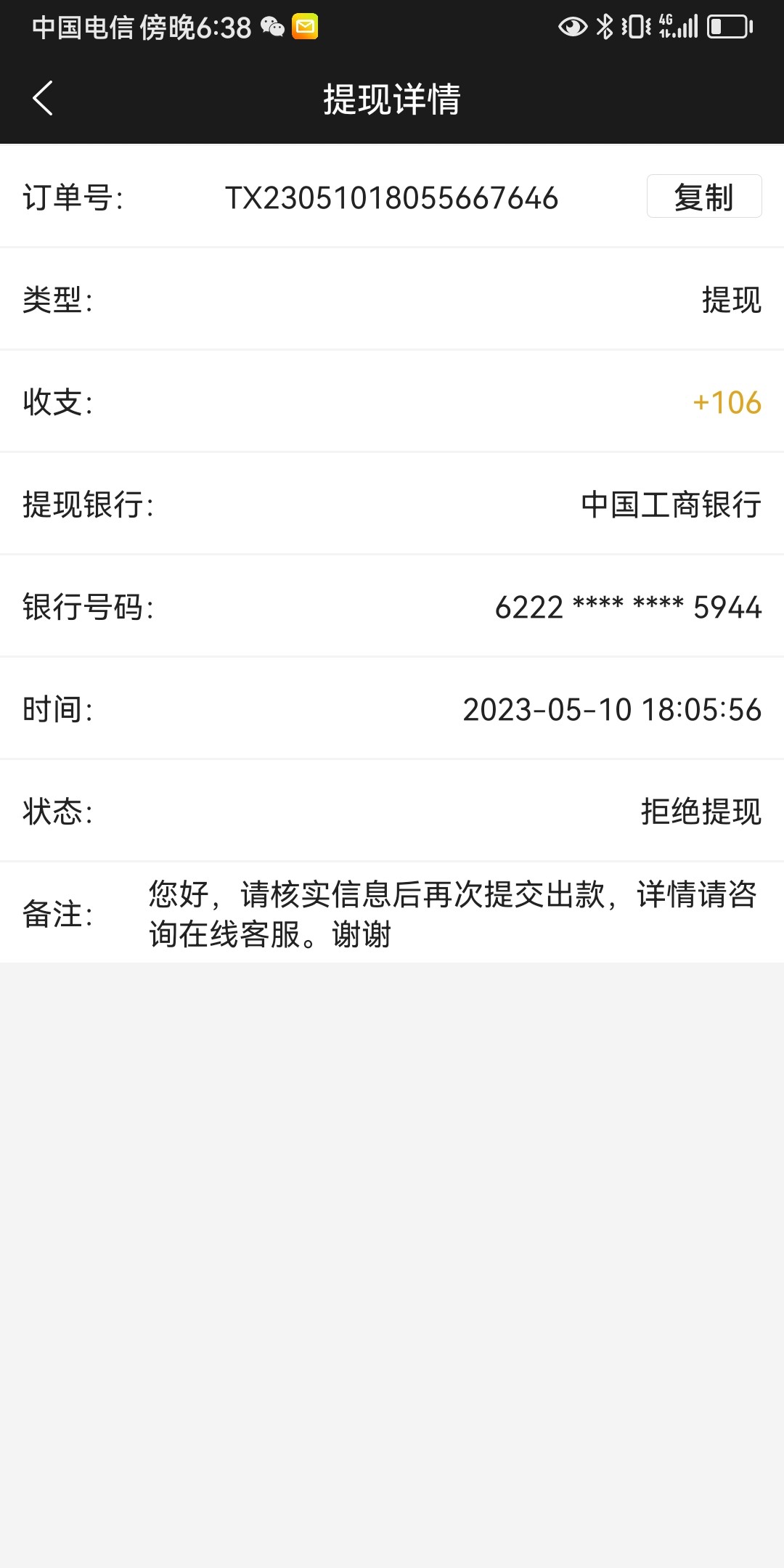Click the masked bank number 6222 5944
The width and height of the screenshot is (784, 1568).
[x=627, y=608]
